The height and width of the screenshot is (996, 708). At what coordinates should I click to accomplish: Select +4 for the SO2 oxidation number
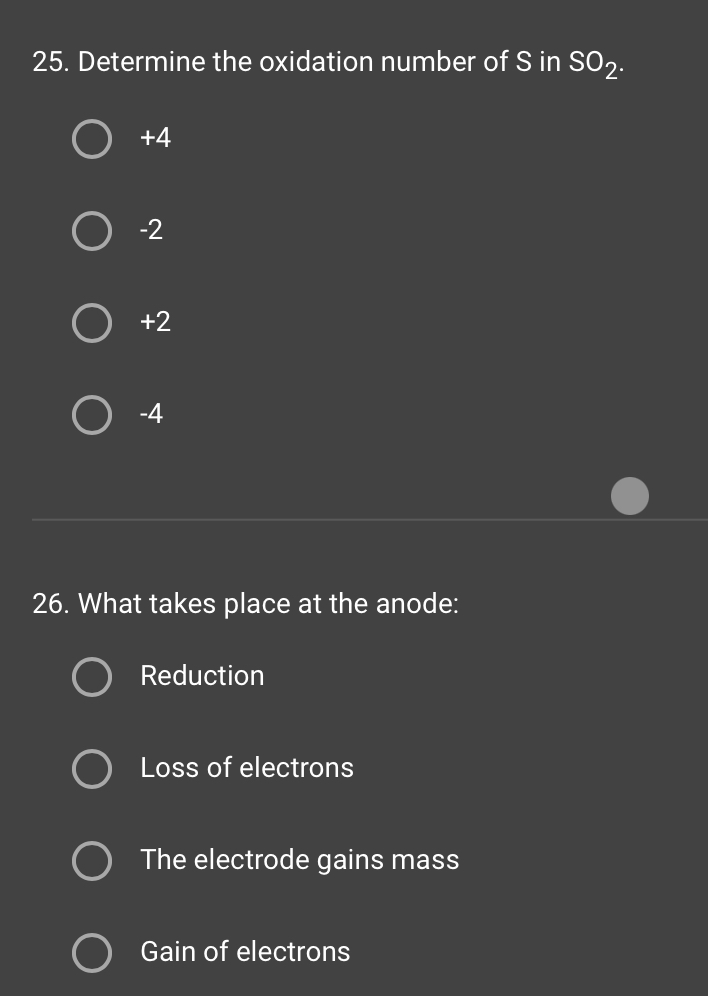point(92,140)
